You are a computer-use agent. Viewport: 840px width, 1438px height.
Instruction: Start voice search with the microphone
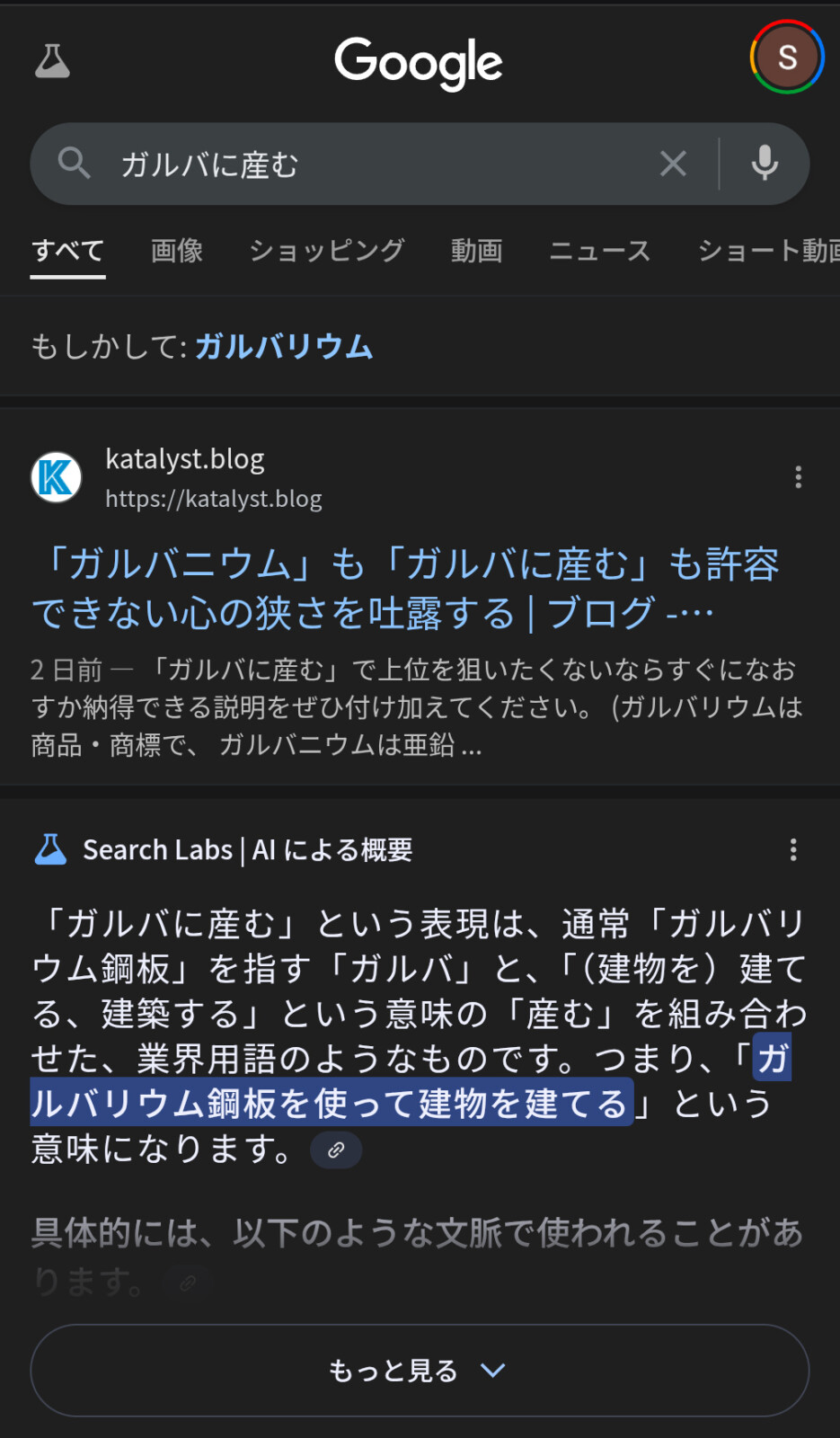coord(765,164)
